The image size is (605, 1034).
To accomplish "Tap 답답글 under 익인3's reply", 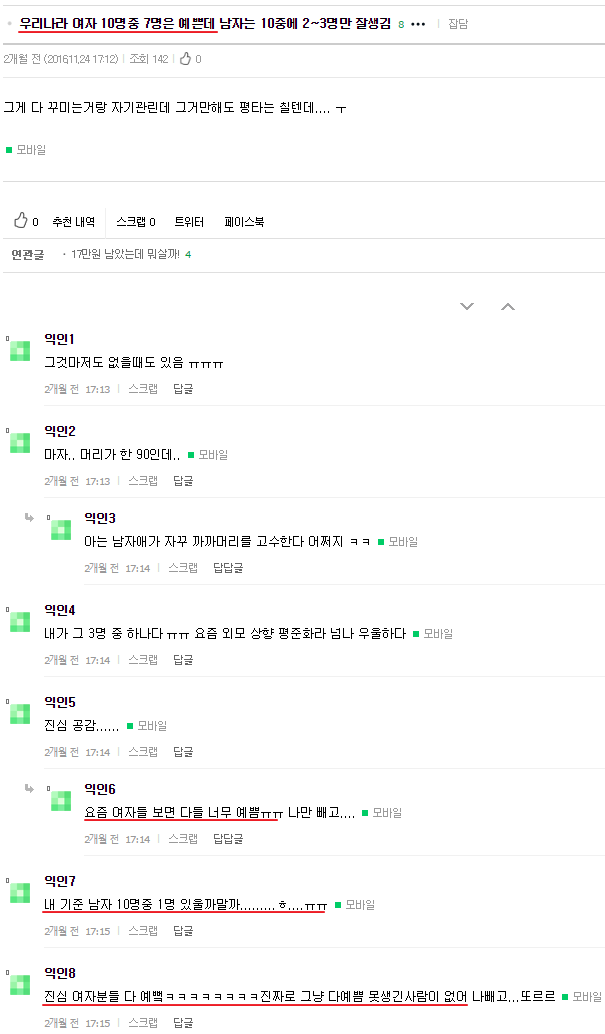I will tap(228, 568).
